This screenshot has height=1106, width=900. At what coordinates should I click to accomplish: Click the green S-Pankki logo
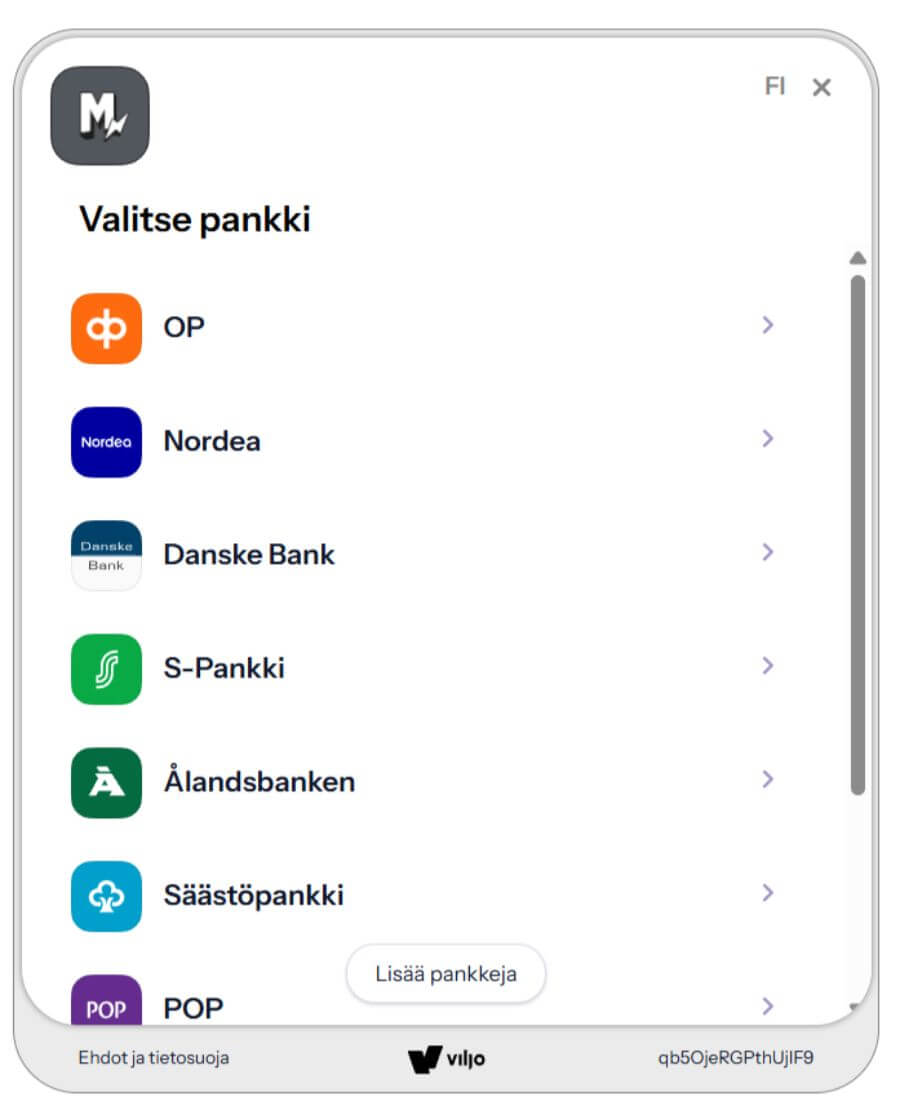(x=105, y=668)
